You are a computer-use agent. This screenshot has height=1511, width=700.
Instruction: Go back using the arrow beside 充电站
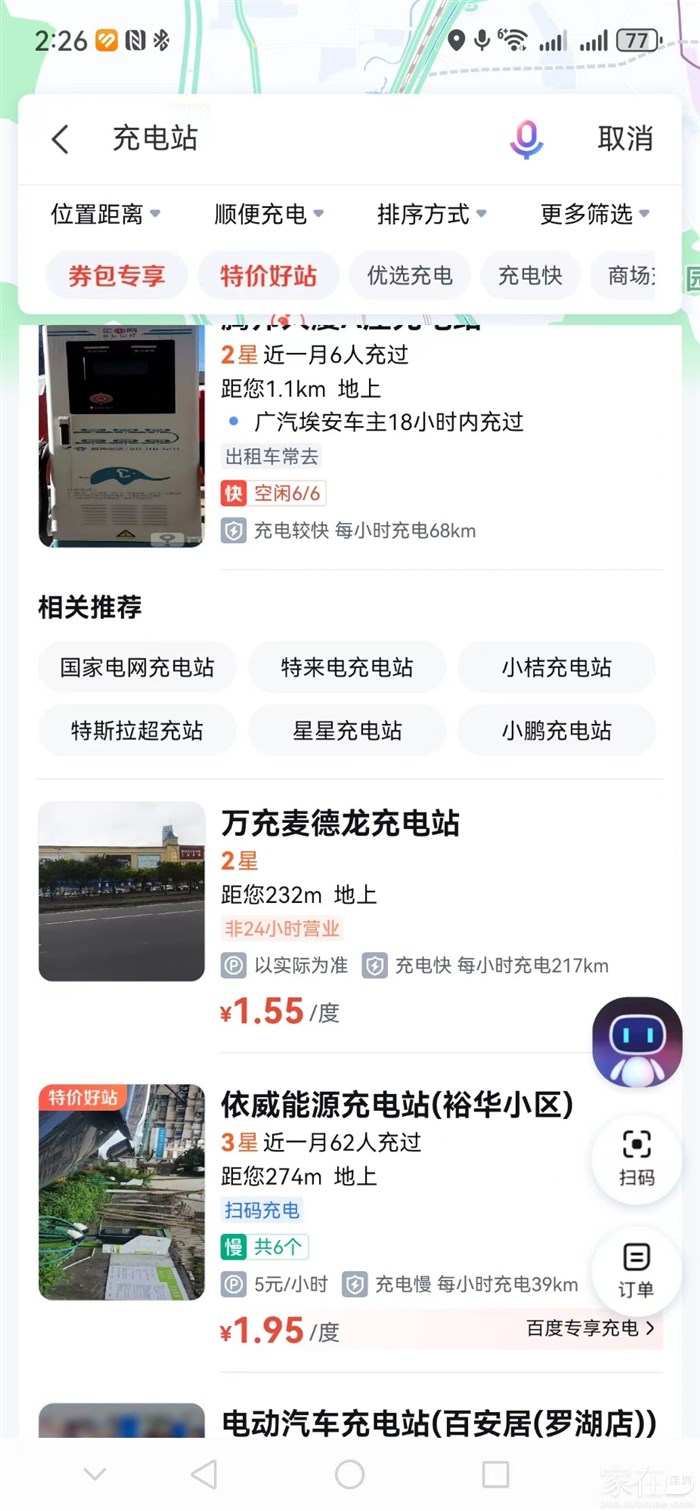pos(60,139)
